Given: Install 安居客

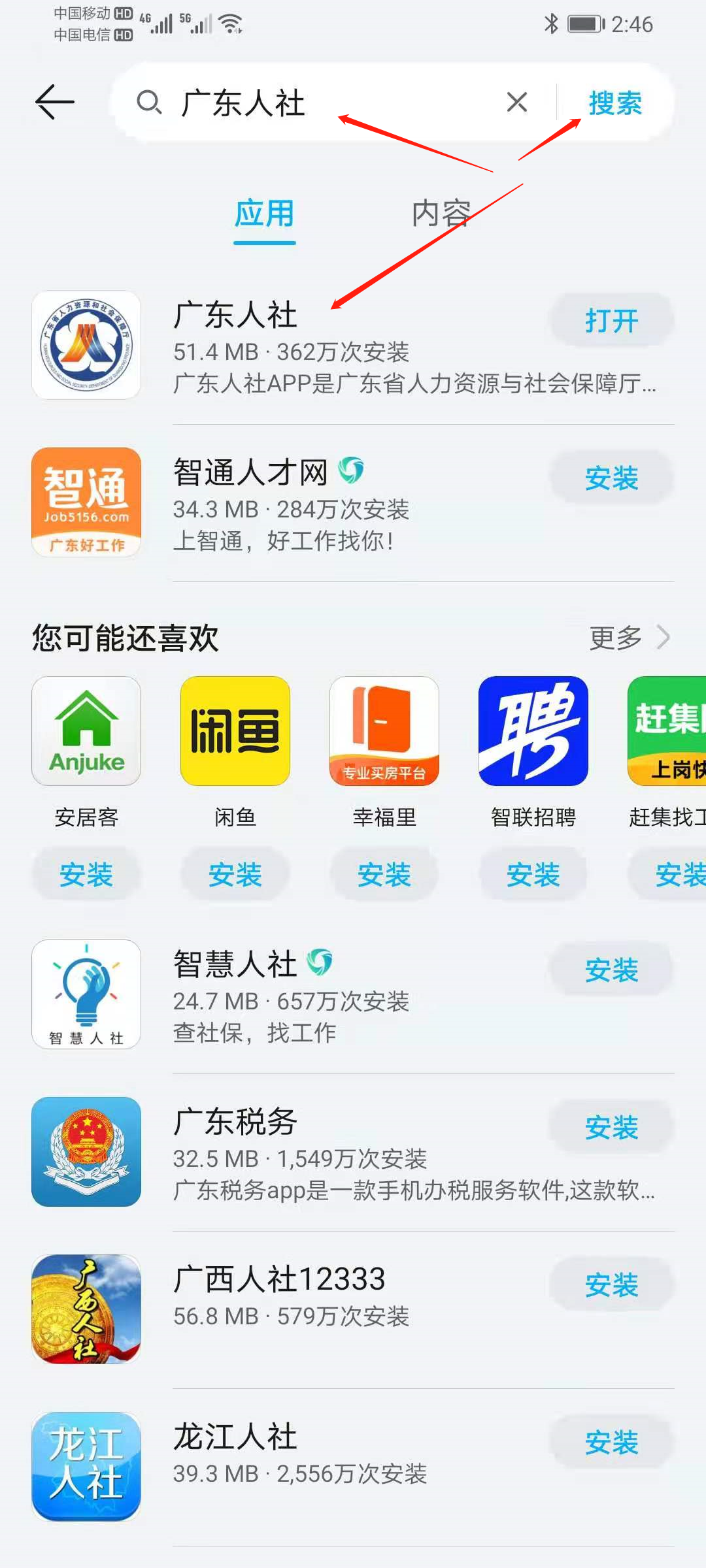Looking at the screenshot, I should click(86, 874).
